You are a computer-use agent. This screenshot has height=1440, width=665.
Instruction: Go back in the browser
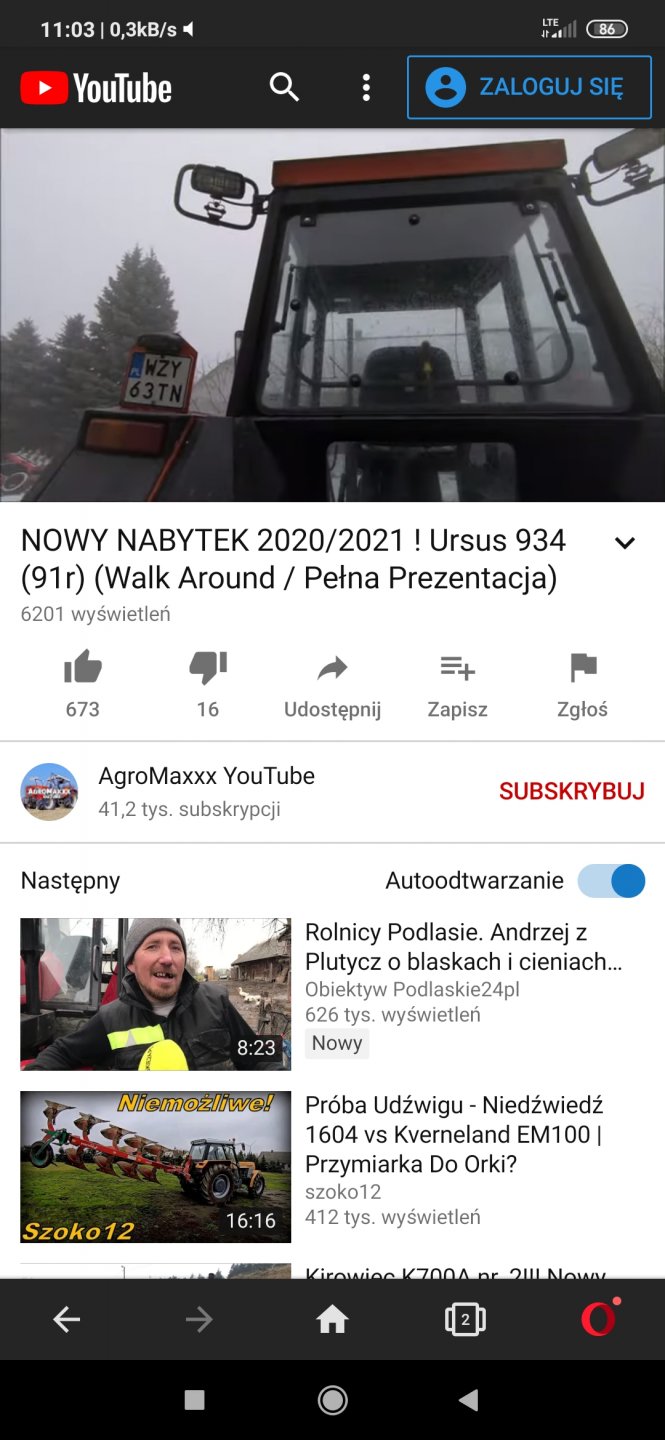pos(67,1320)
